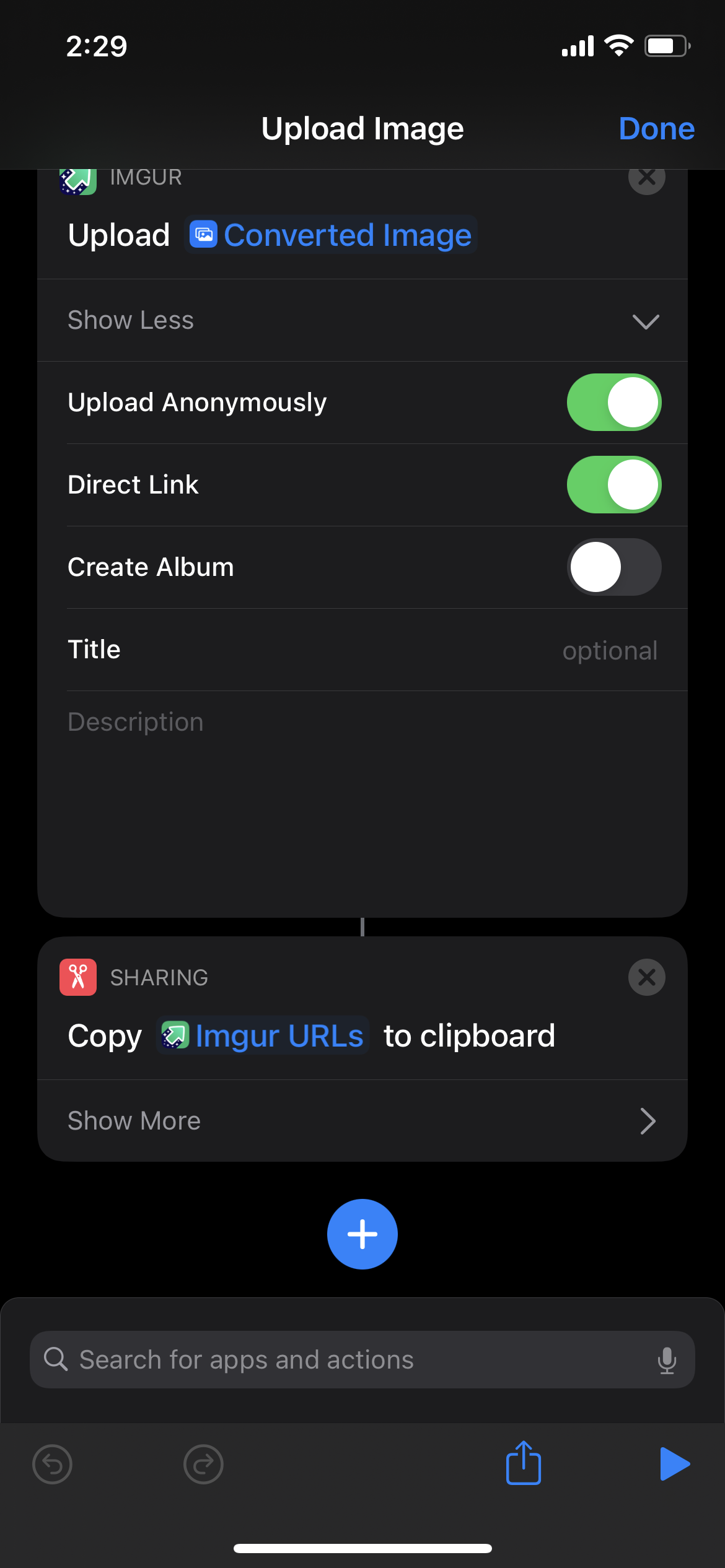The height and width of the screenshot is (1568, 725).
Task: Select the Converted Image variable
Action: (x=331, y=235)
